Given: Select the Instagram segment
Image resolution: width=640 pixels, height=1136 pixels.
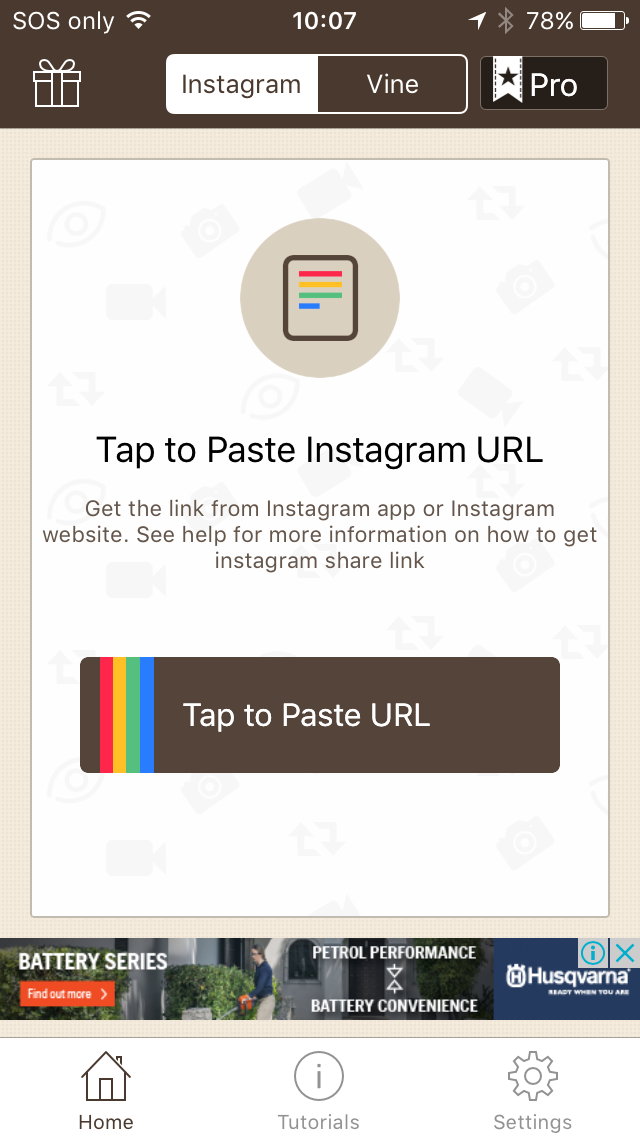Looking at the screenshot, I should [242, 84].
